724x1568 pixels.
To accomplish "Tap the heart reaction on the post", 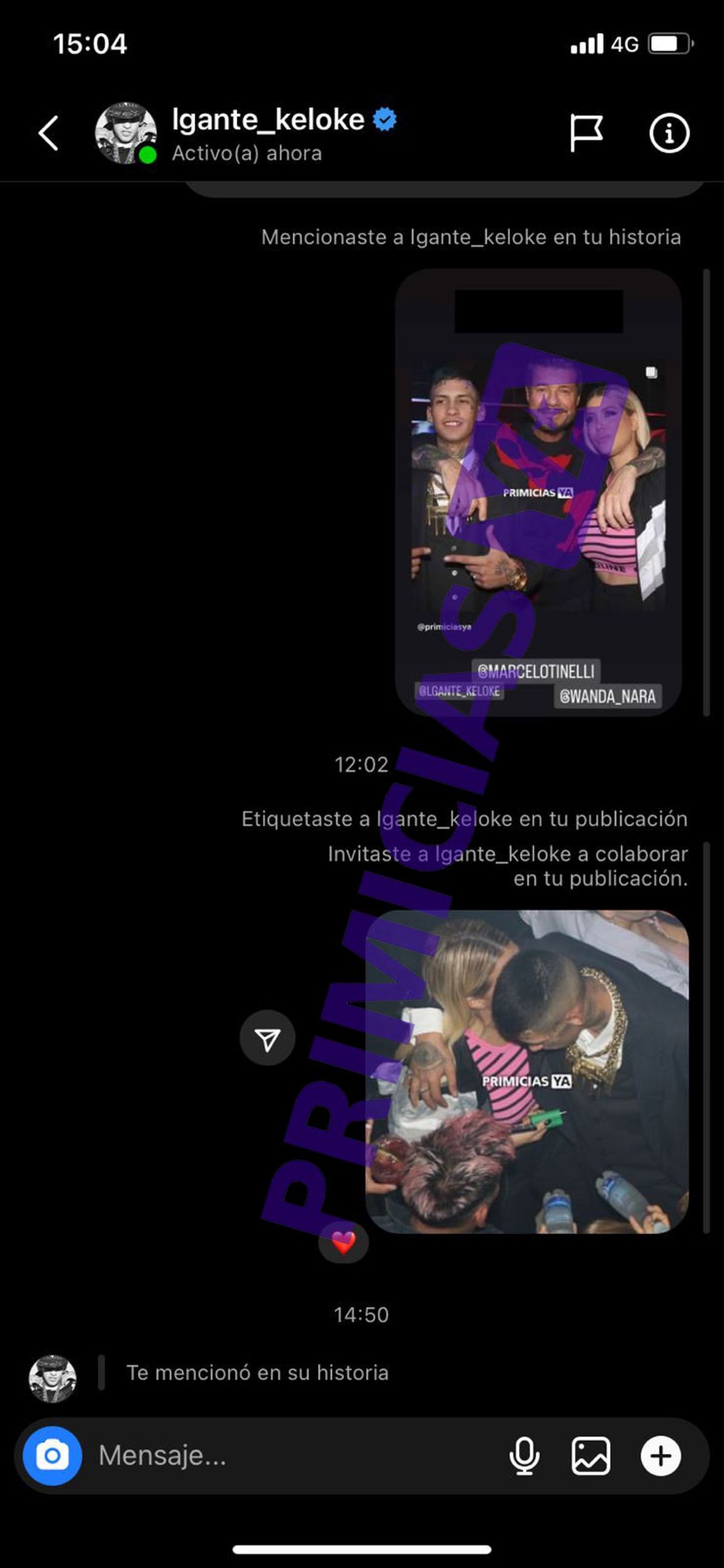I will tap(343, 1241).
